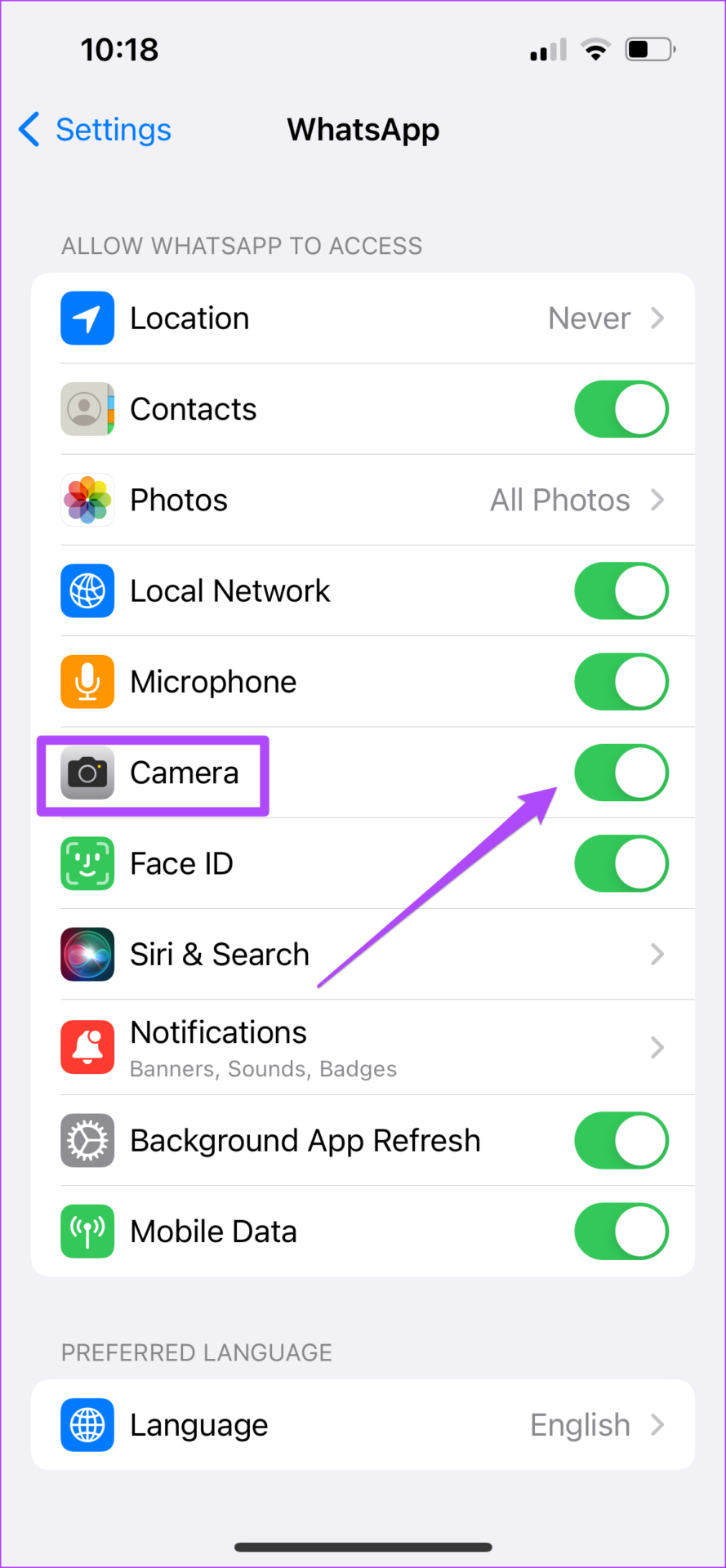Disable Local Network access
This screenshot has height=1568, width=726.
(x=621, y=591)
